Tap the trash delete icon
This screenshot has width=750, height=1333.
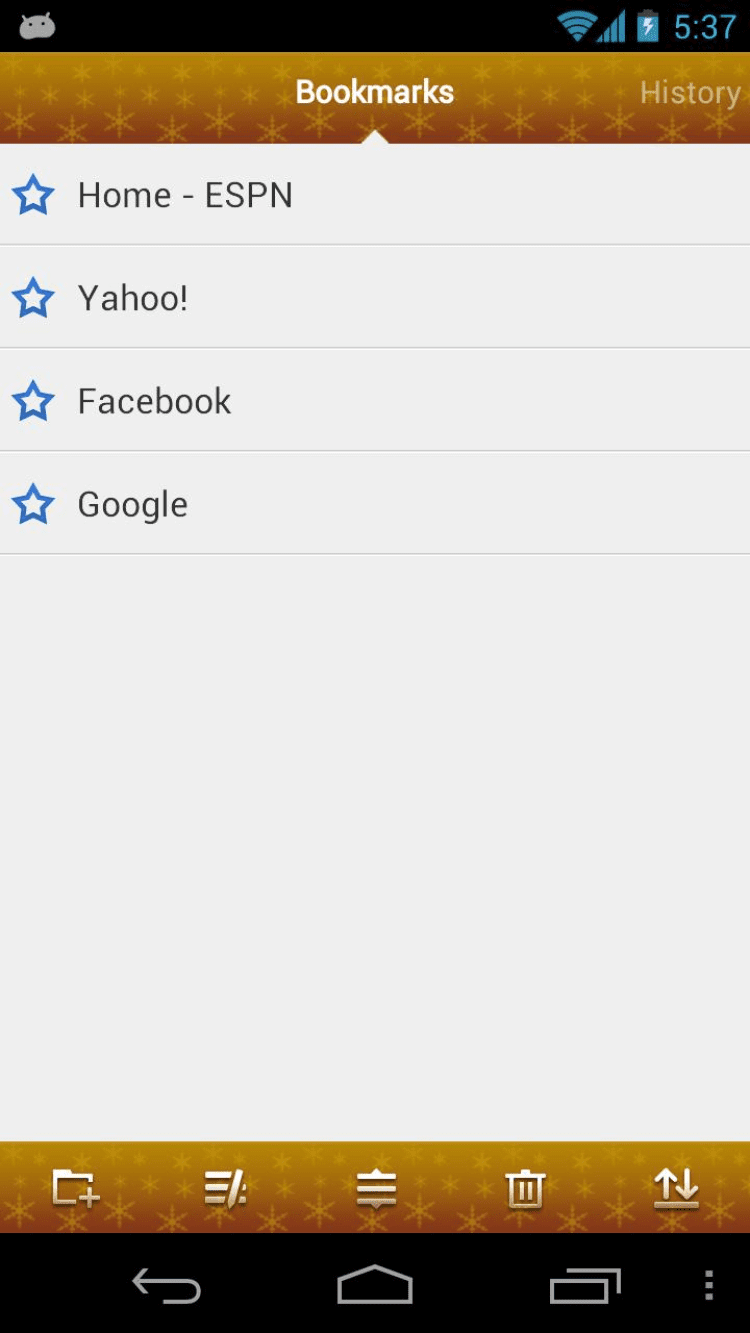(525, 1188)
